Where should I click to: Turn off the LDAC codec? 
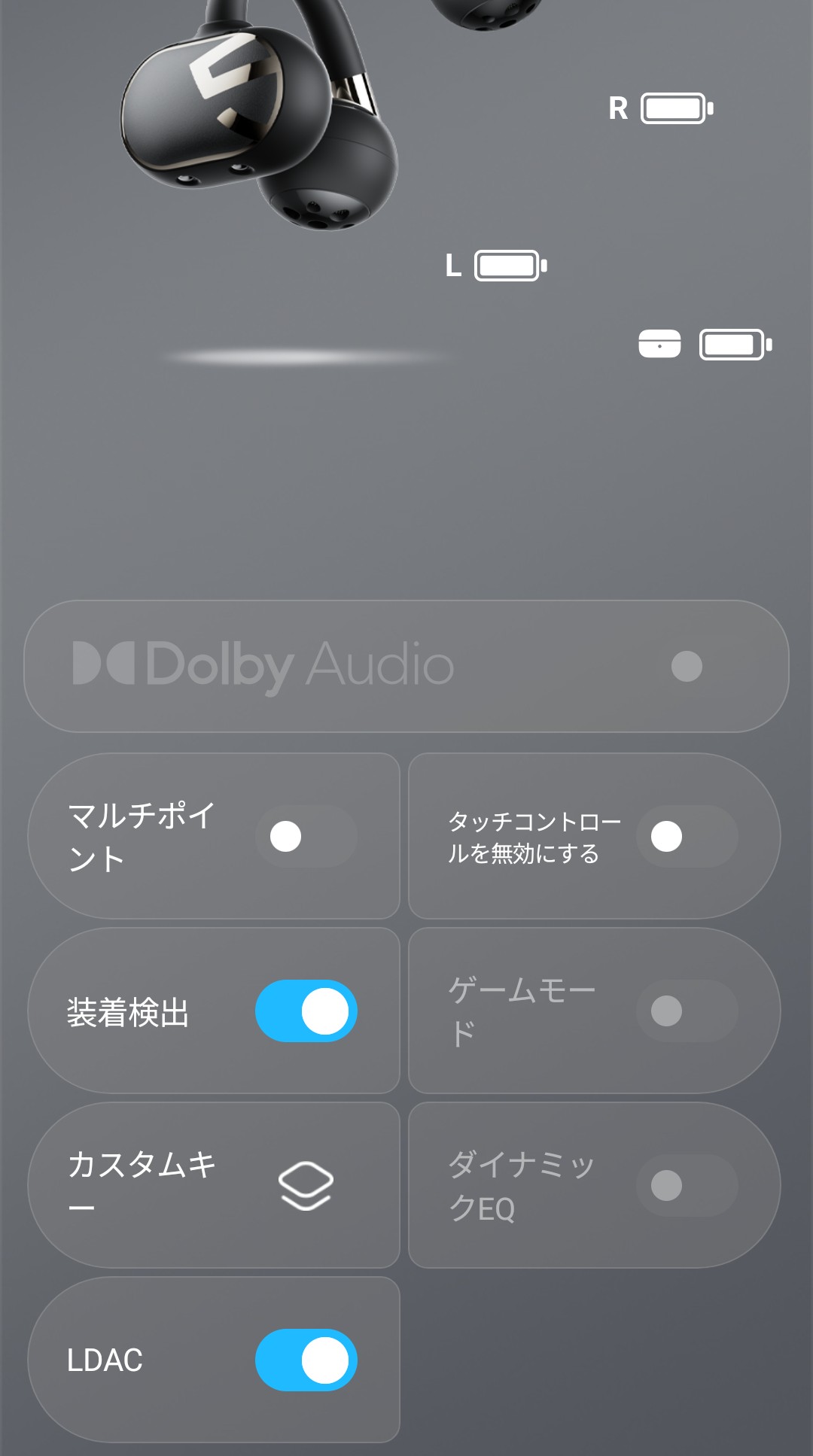pyautogui.click(x=306, y=1360)
